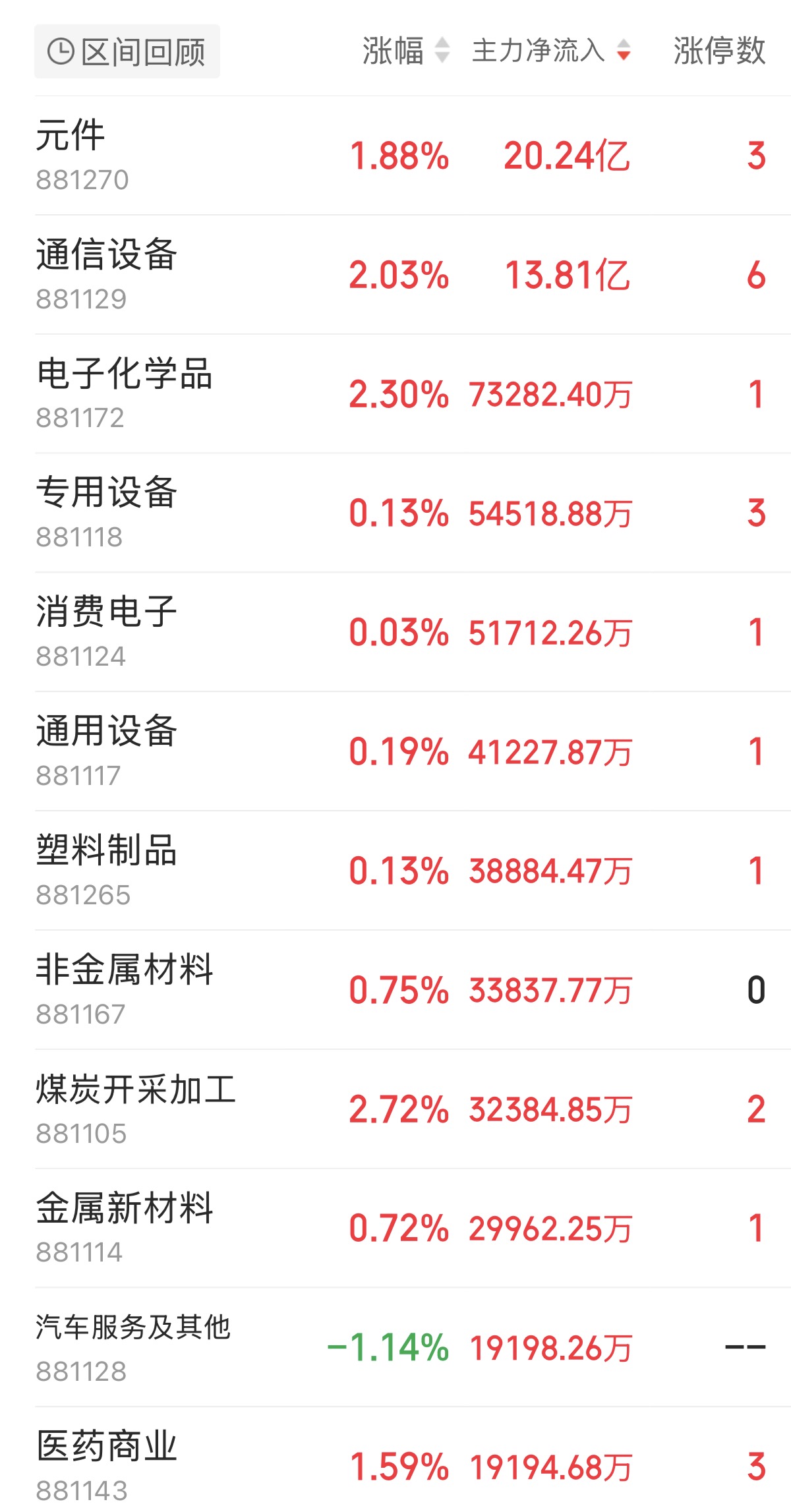Open the 元件 881270 sector row
The width and height of the screenshot is (791, 1512).
coord(413,156)
